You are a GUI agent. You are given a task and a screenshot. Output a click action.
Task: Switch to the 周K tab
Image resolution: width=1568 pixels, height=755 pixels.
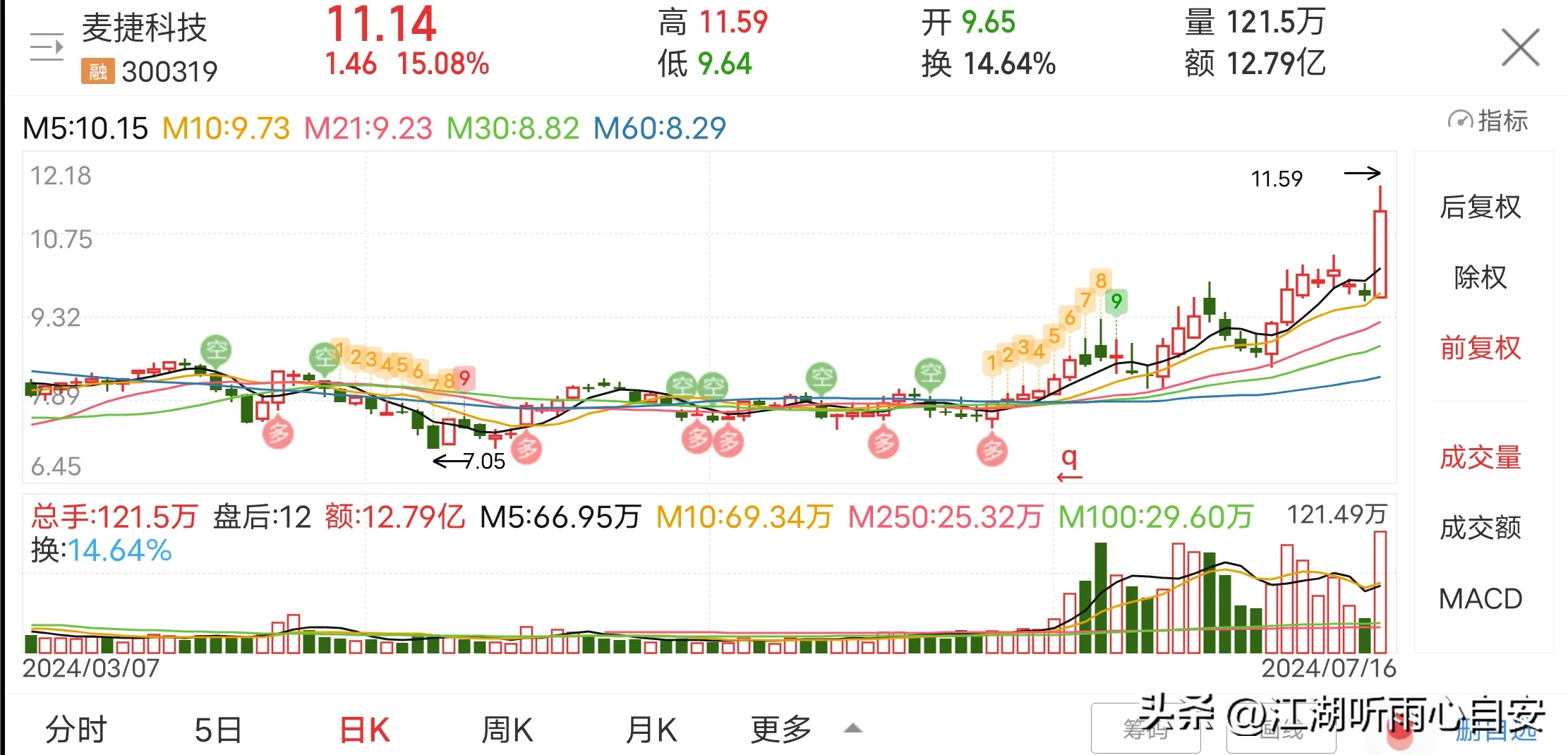coord(507,730)
